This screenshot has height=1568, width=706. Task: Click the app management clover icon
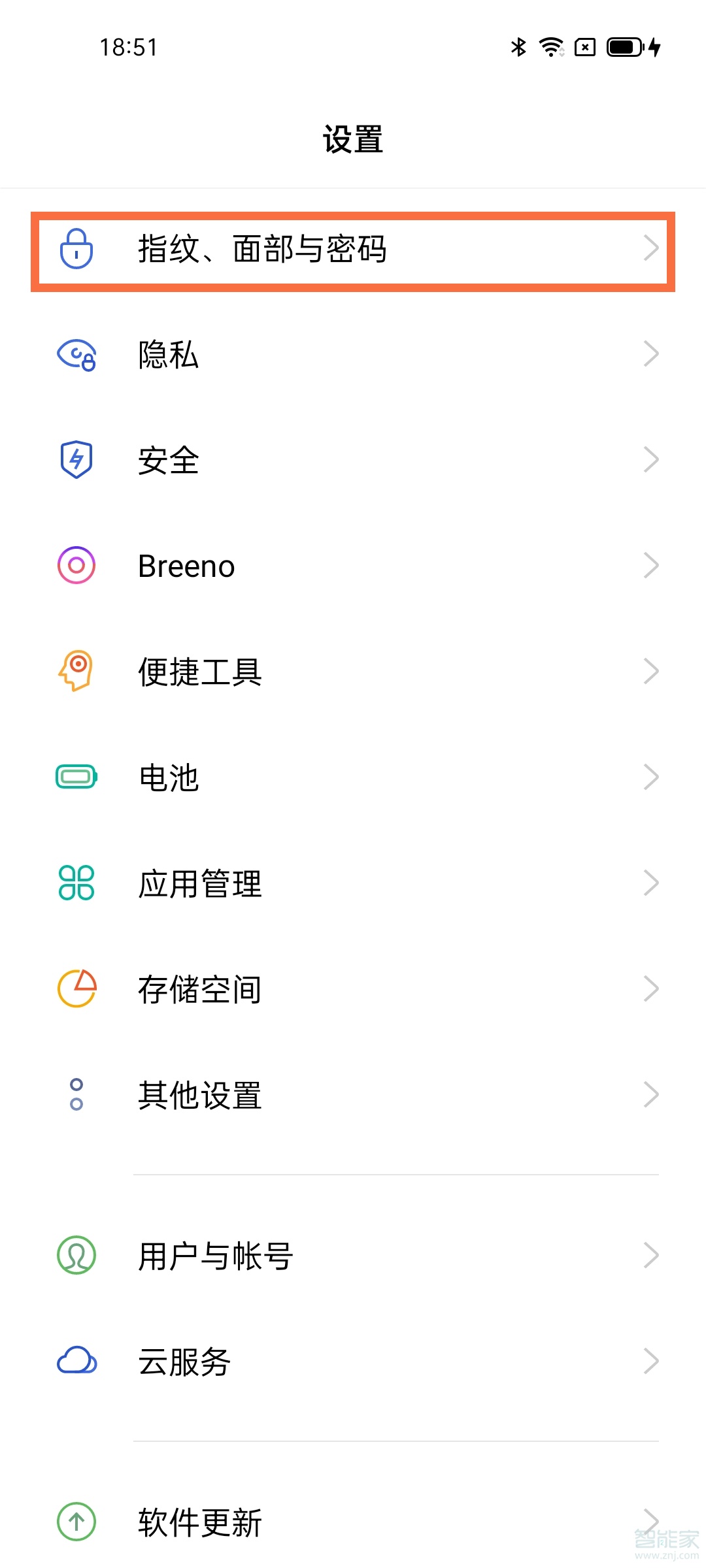tap(76, 883)
